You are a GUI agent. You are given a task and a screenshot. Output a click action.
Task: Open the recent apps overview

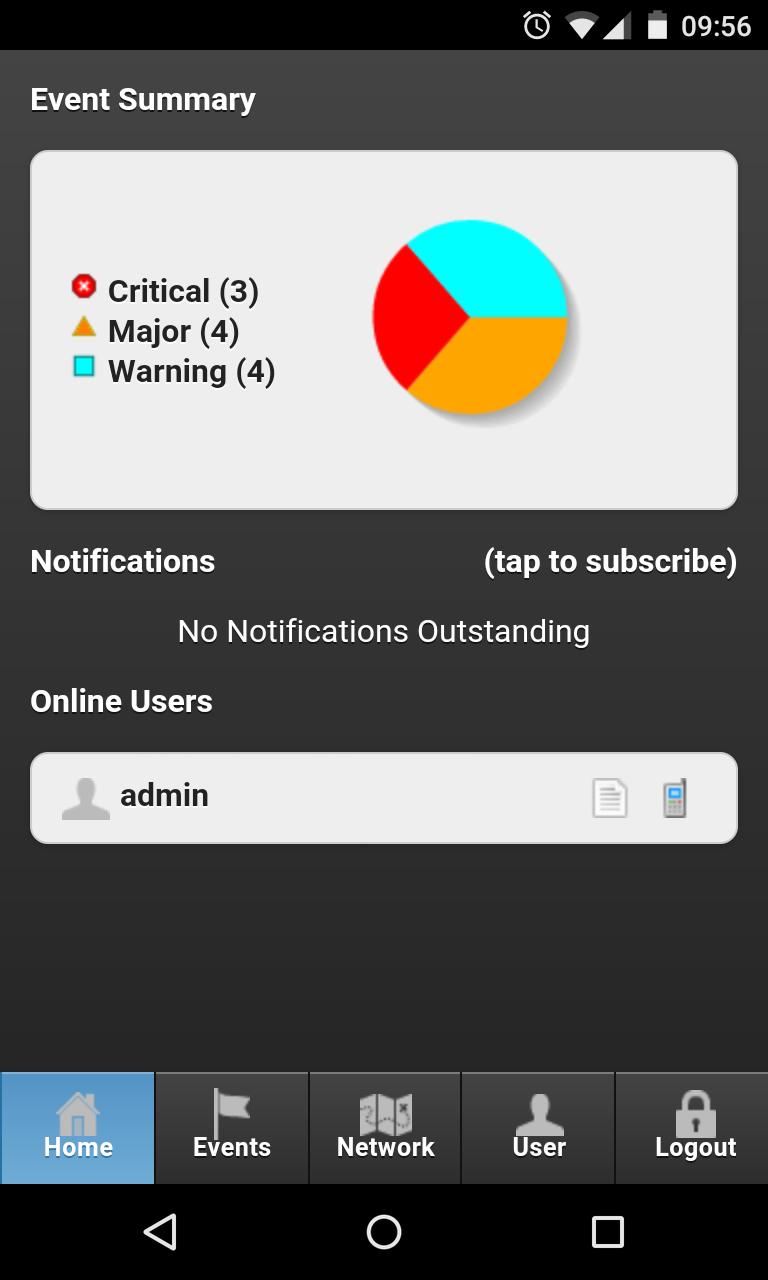tap(607, 1232)
